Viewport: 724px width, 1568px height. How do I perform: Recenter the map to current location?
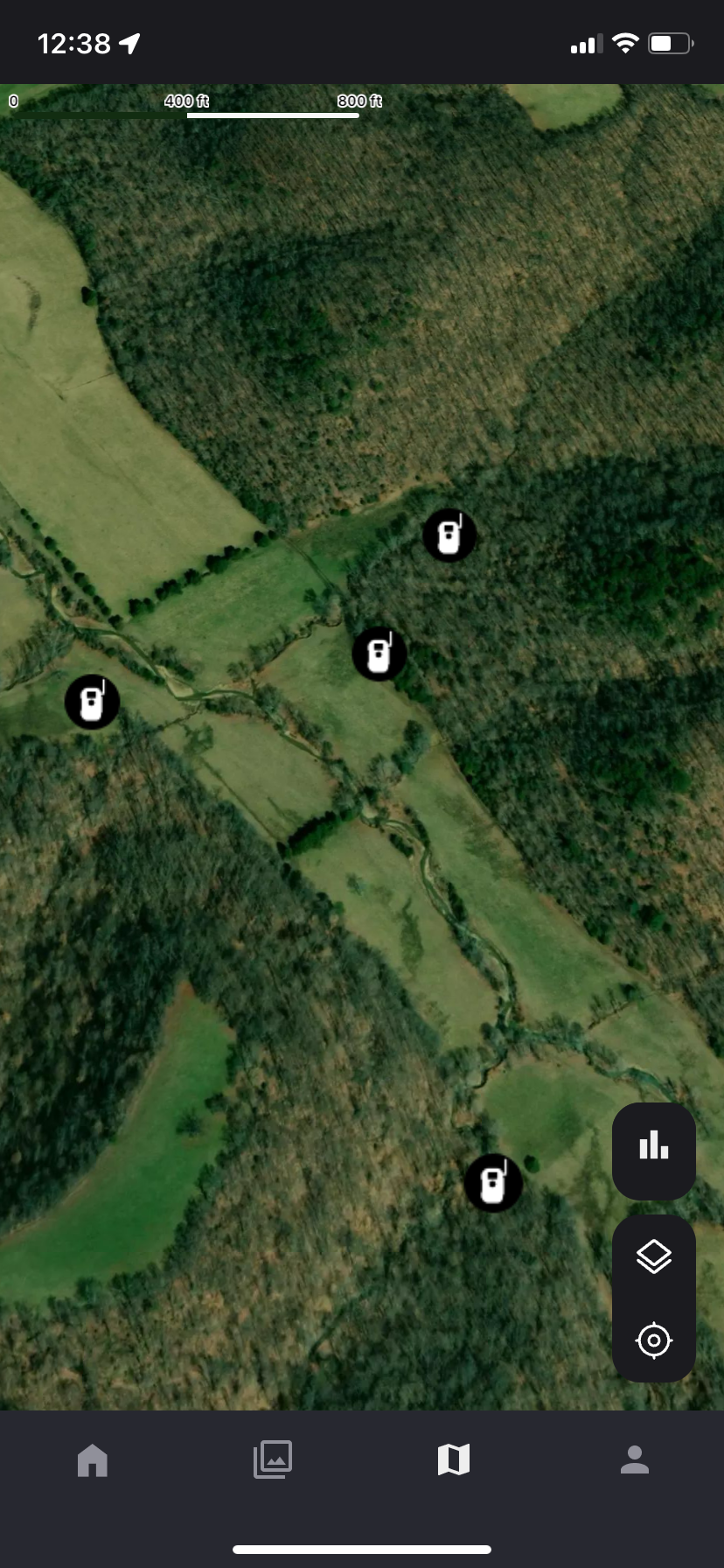click(x=653, y=1340)
